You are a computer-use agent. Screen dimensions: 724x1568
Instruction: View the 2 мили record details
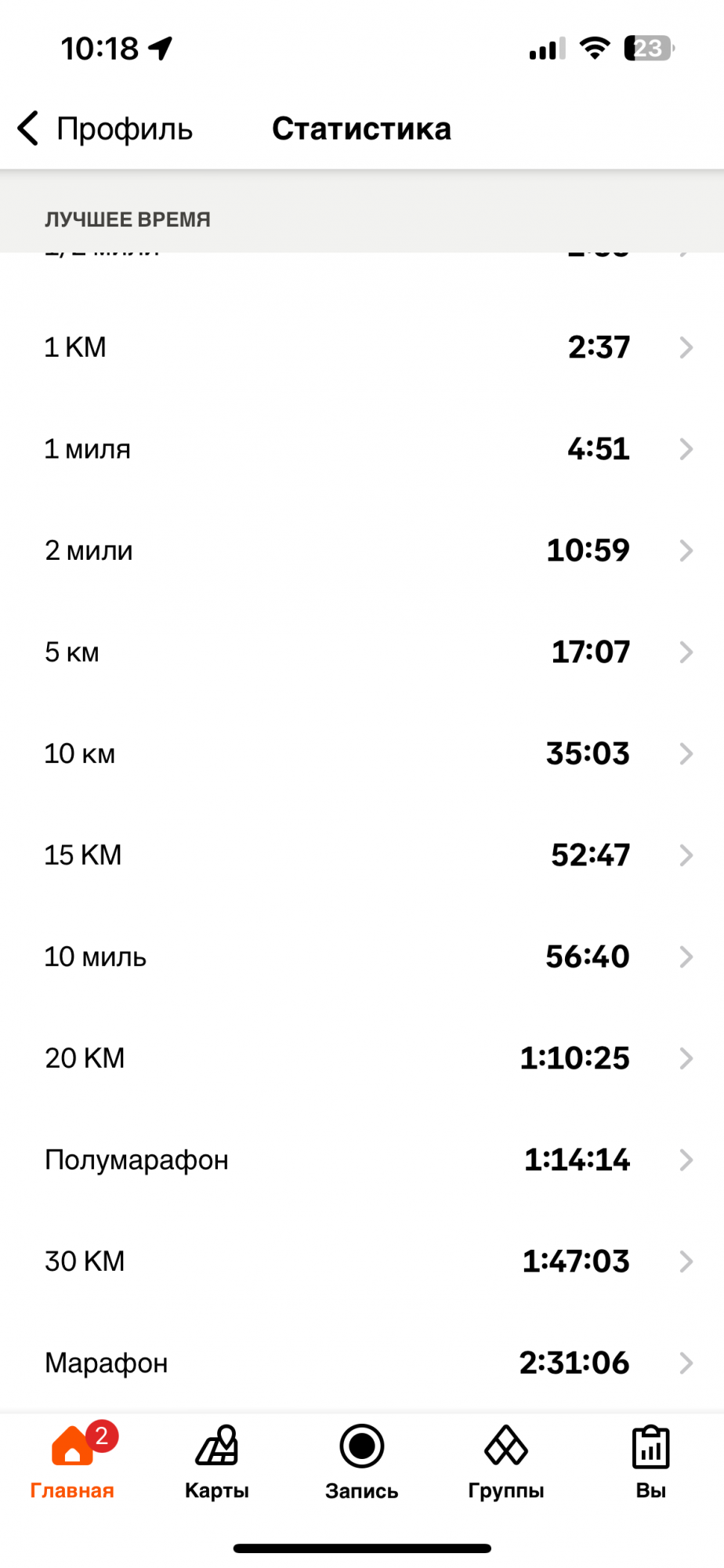362,550
